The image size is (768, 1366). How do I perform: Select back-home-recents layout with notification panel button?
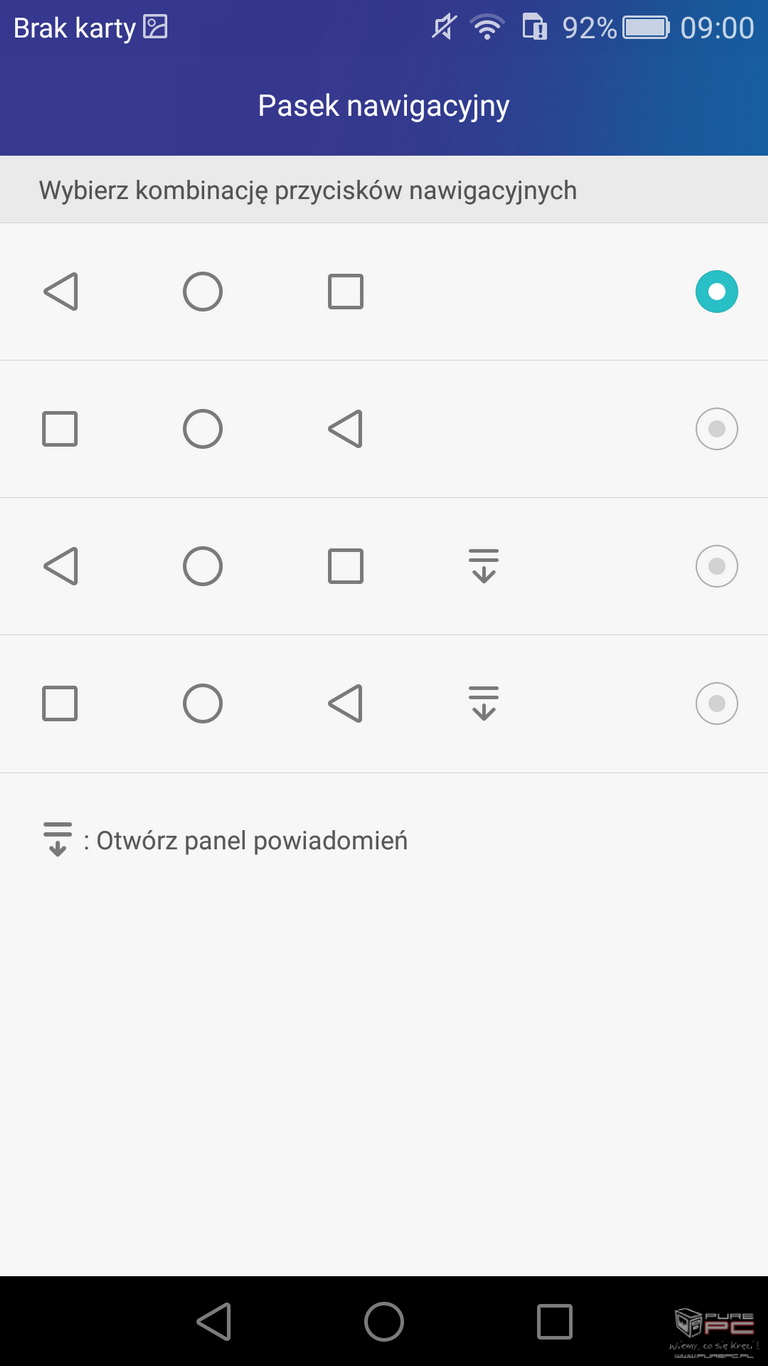tap(384, 566)
